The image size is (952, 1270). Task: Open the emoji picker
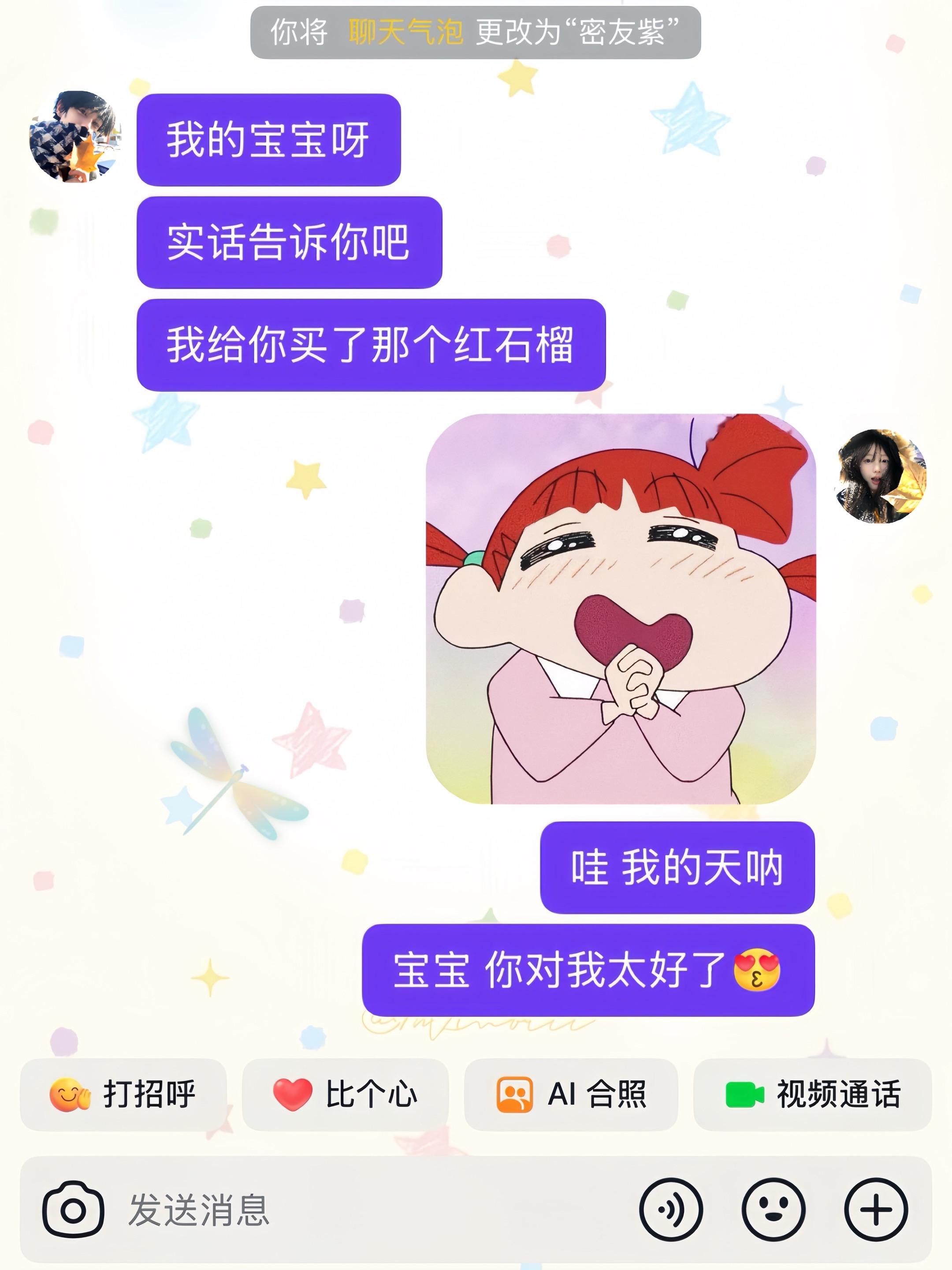[773, 1209]
